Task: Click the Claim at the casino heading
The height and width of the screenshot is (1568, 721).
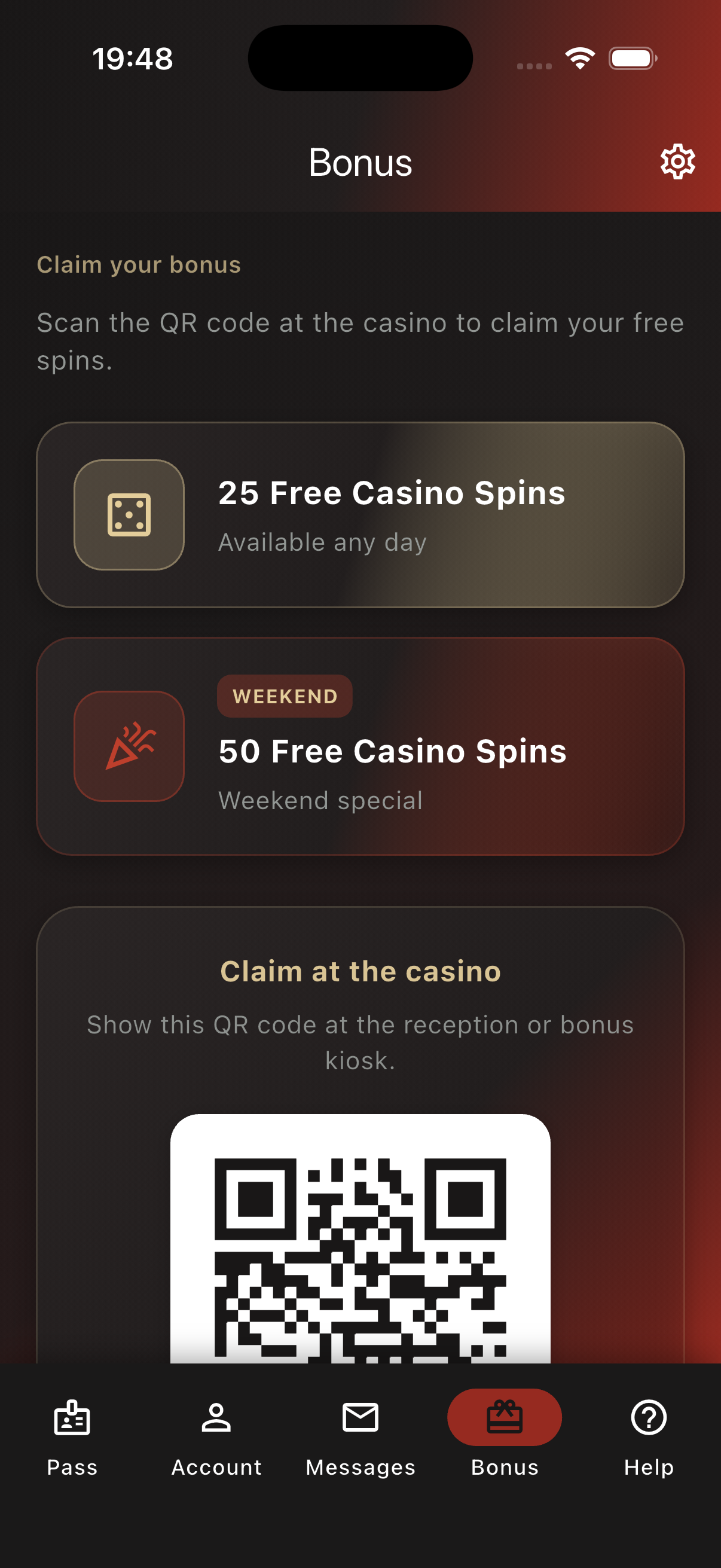Action: click(360, 971)
